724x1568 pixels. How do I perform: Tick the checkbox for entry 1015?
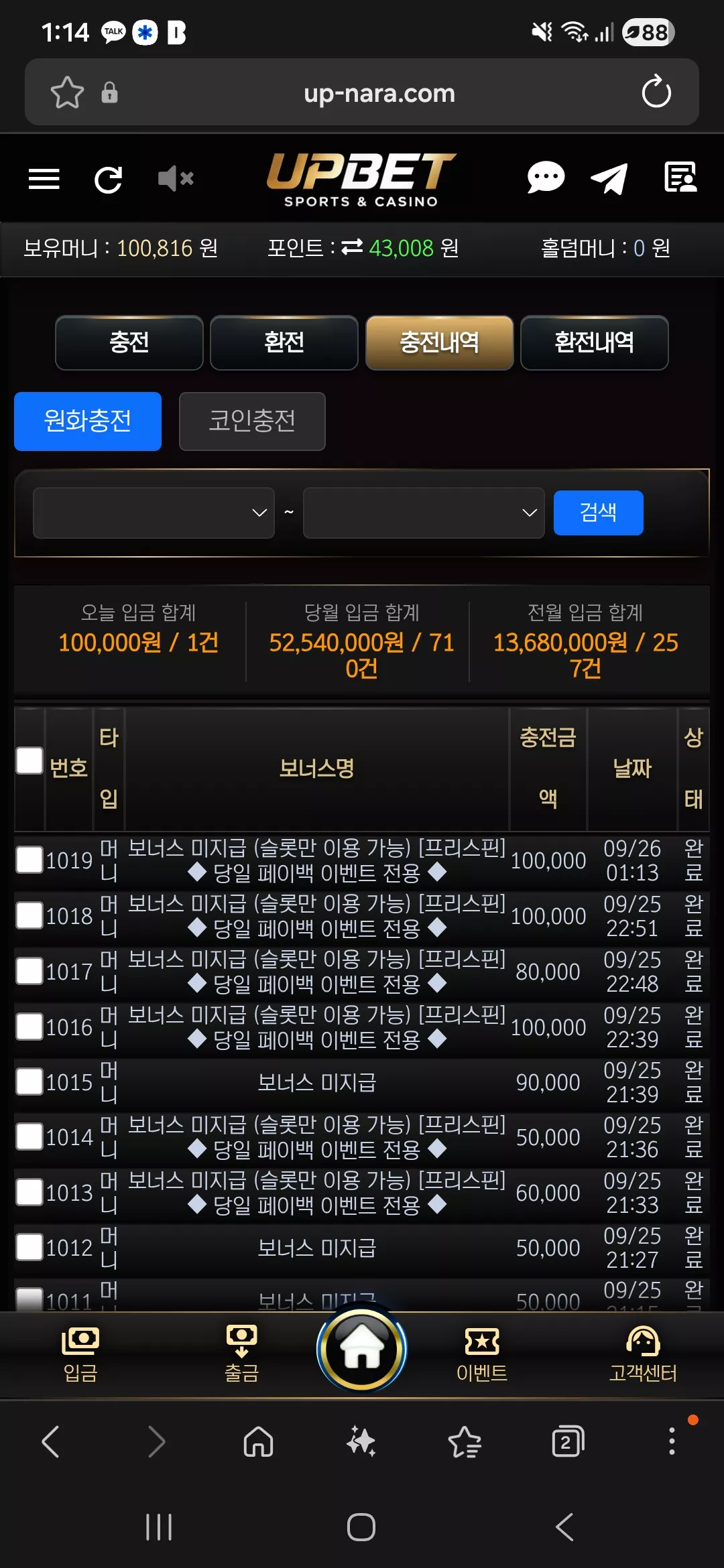29,1082
